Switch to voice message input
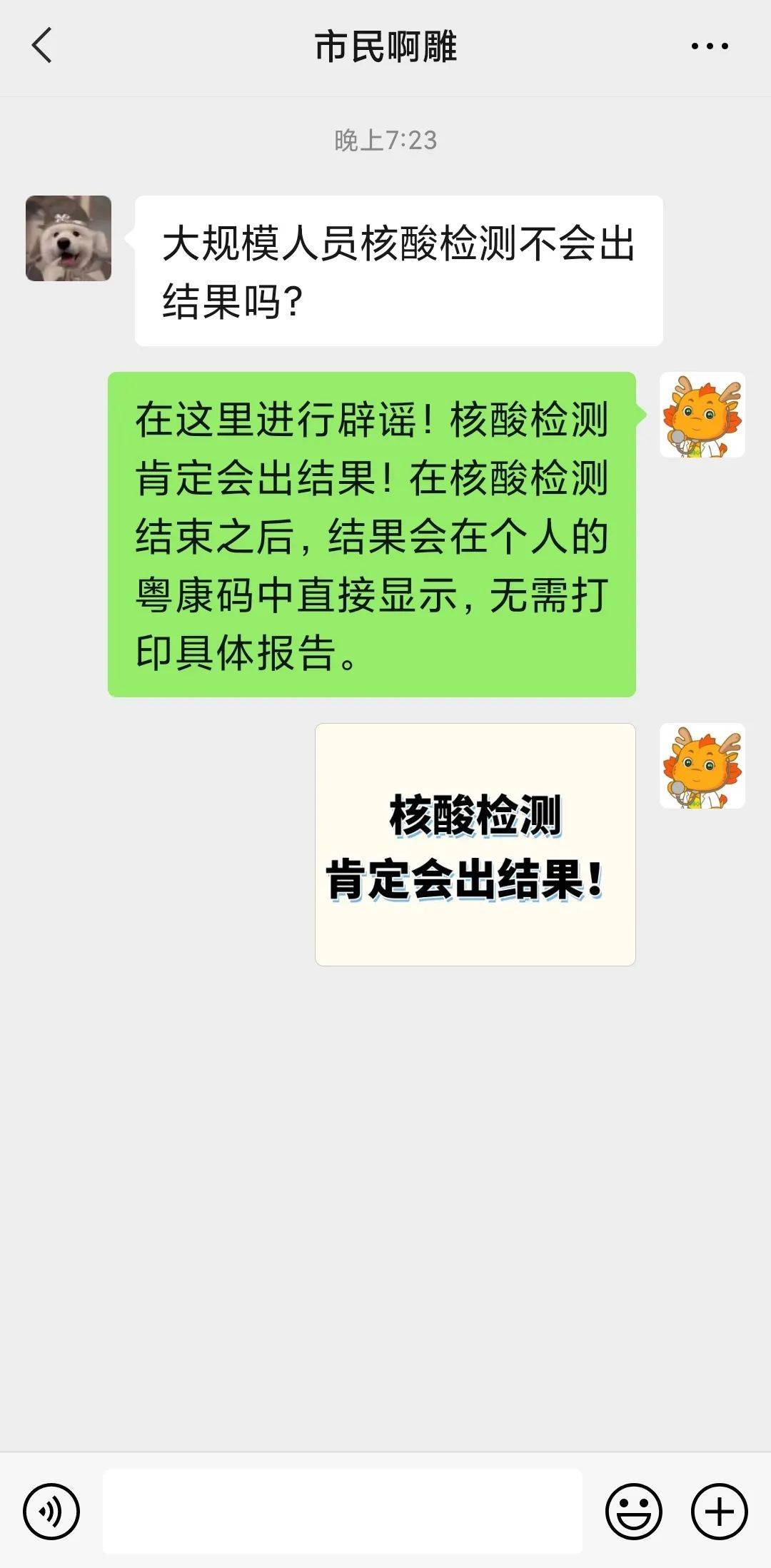The image size is (771, 1568). click(51, 1511)
